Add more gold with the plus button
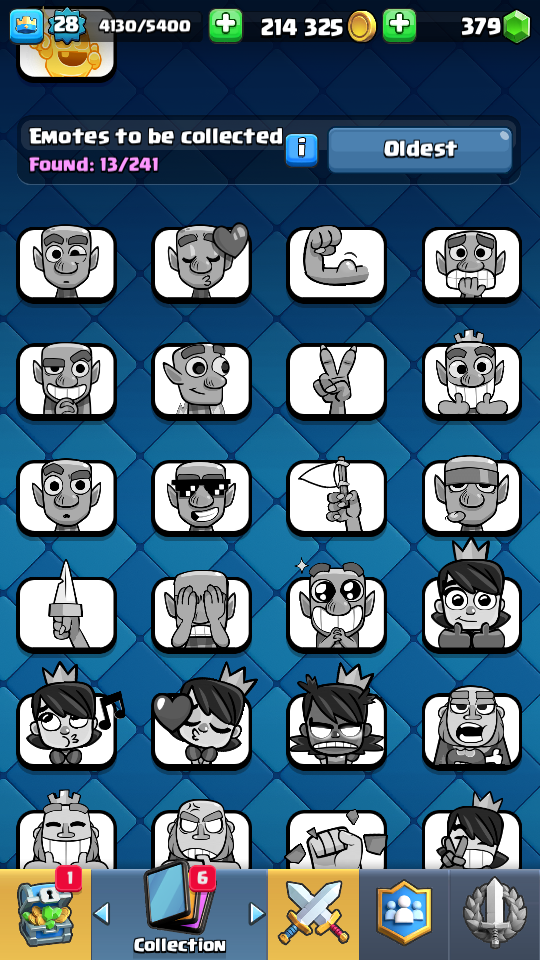Viewport: 540px width, 960px height. (399, 26)
